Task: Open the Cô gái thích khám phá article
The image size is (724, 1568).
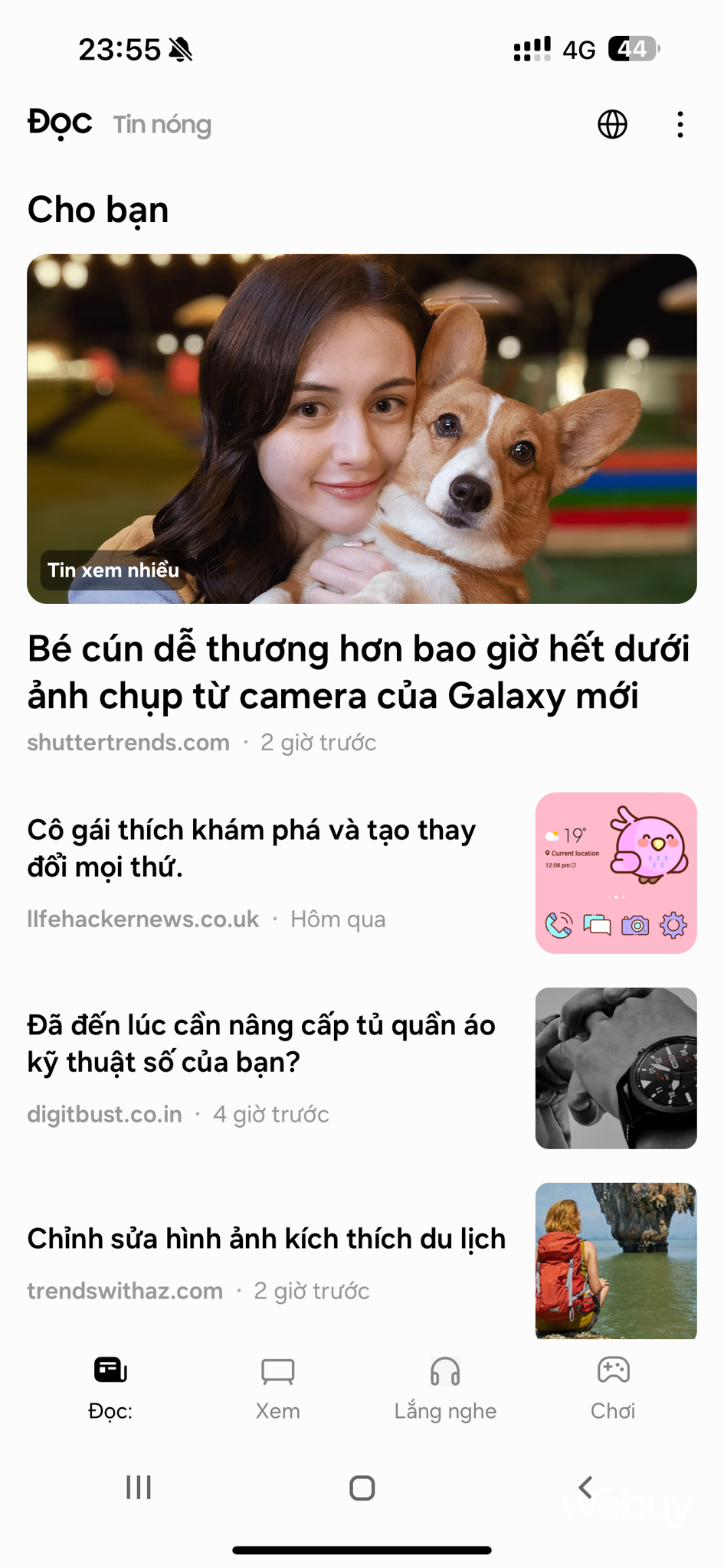Action: click(x=251, y=848)
